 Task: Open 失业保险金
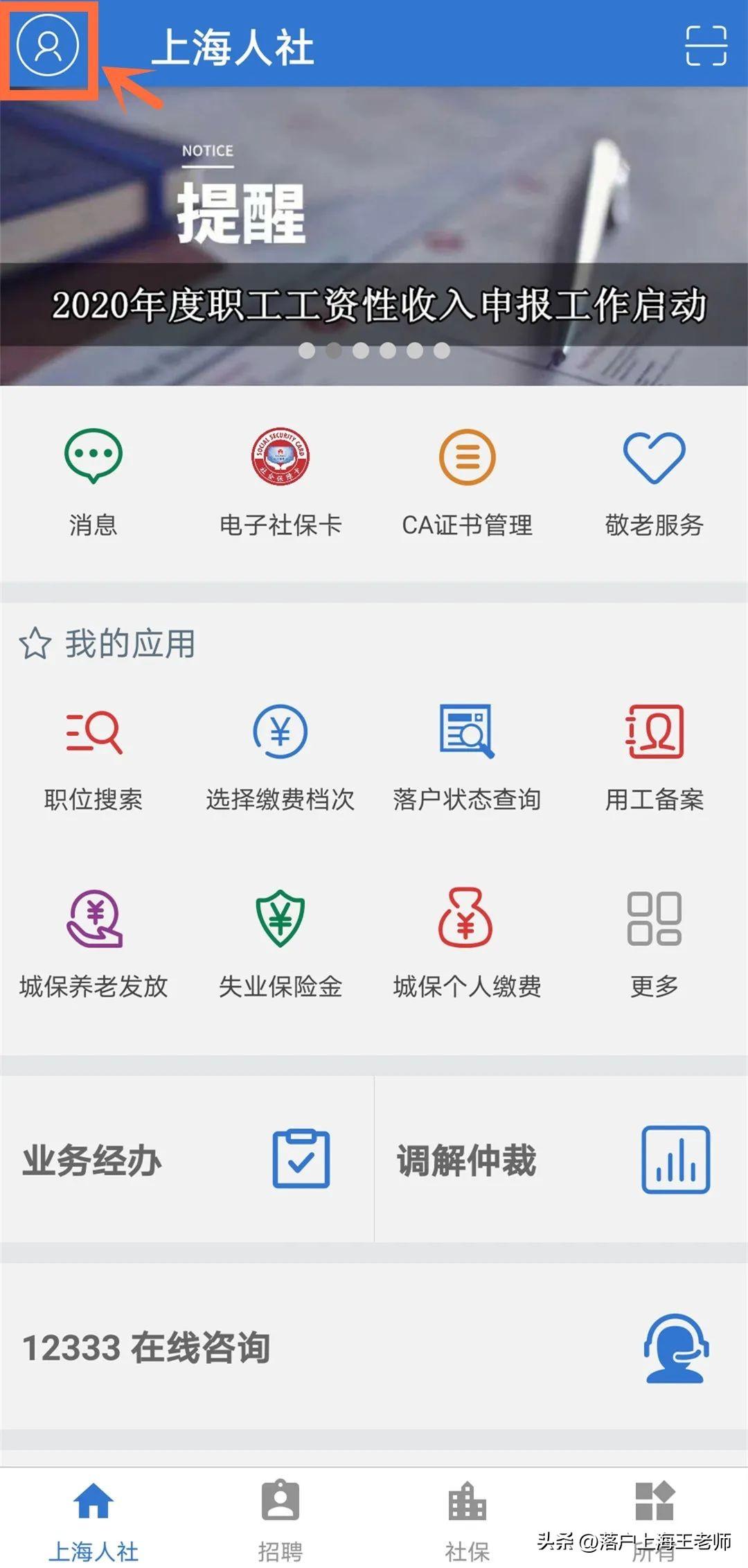[x=280, y=944]
